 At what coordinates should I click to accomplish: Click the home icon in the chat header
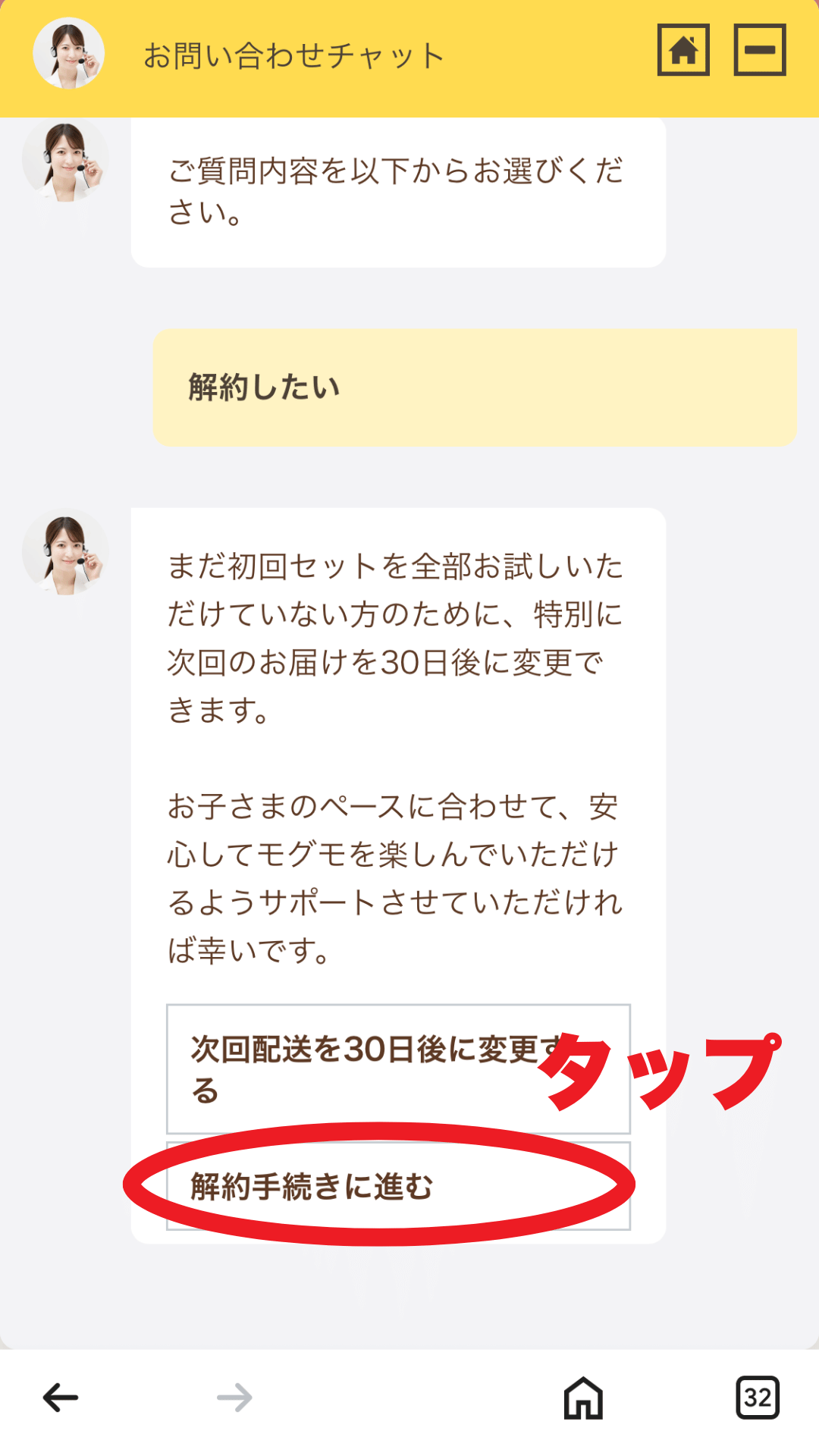(684, 52)
